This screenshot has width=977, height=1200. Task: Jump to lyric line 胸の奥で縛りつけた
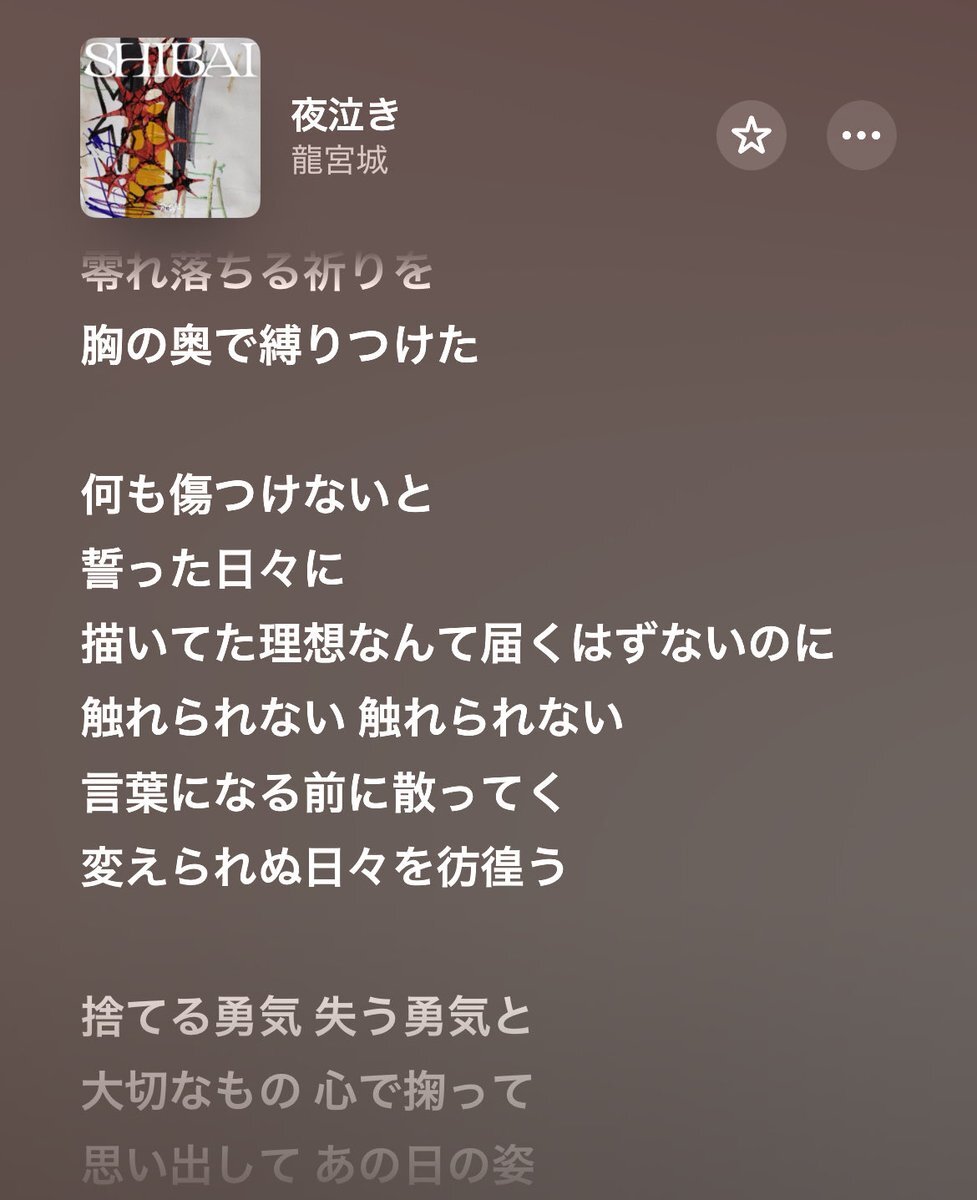(279, 346)
